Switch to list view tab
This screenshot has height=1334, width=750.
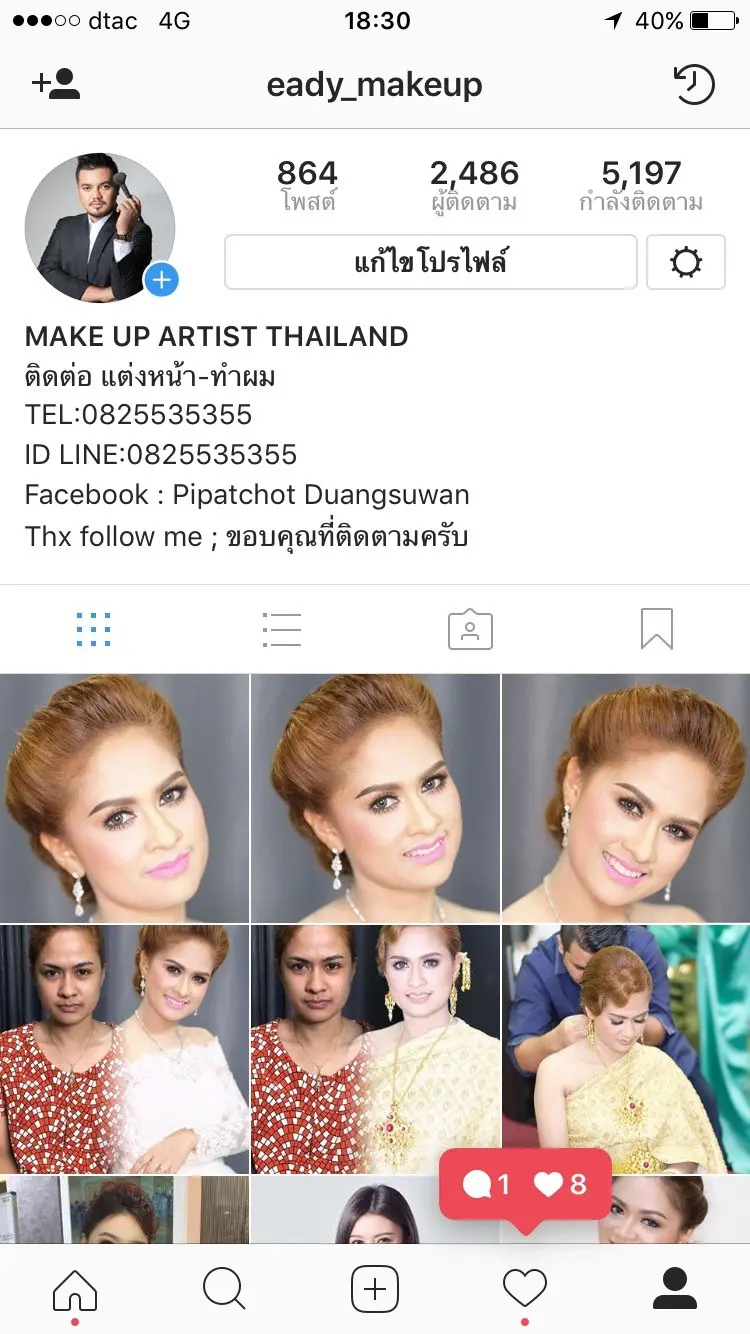(x=281, y=630)
